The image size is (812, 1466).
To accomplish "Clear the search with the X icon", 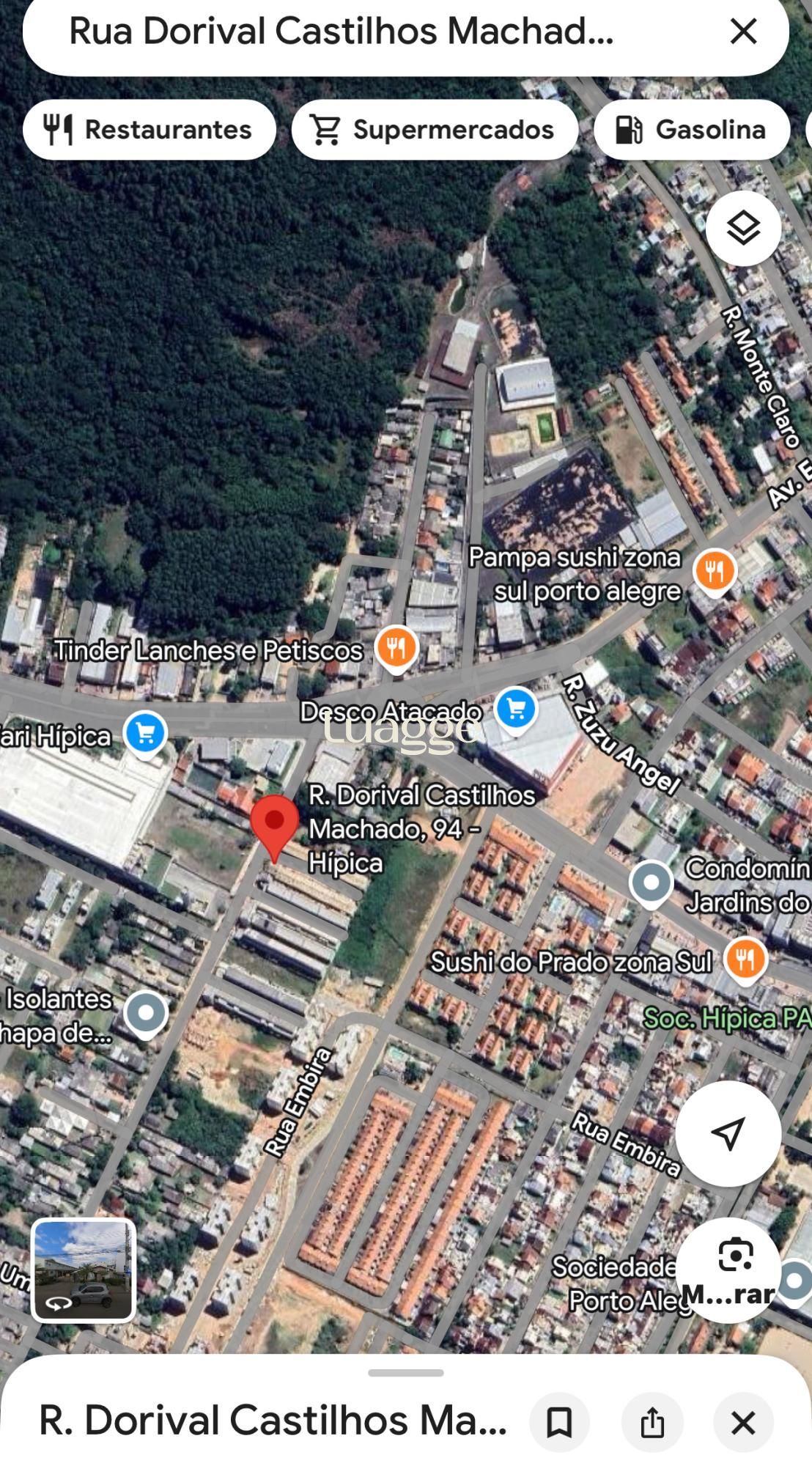I will point(743,32).
